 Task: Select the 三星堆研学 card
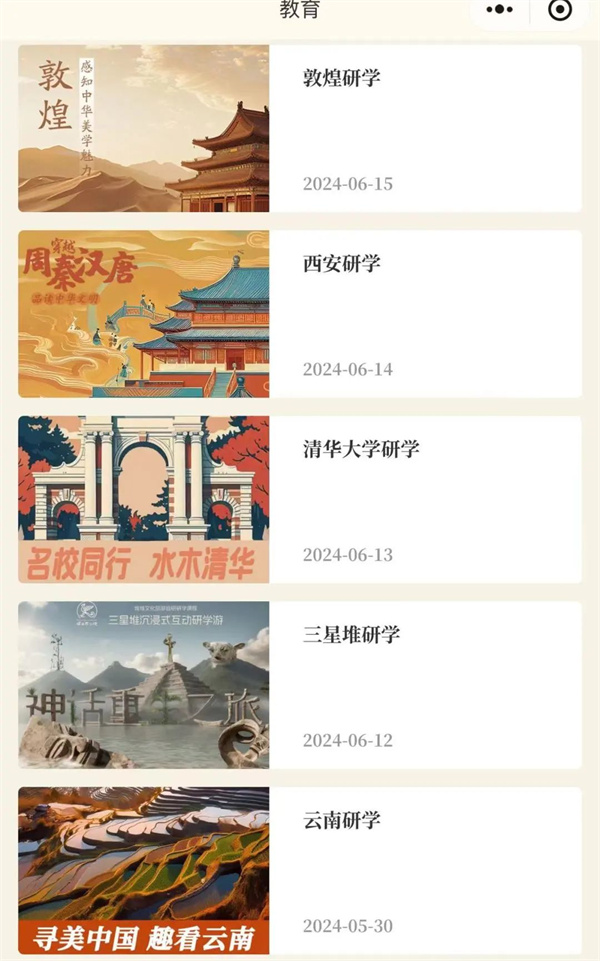tap(300, 685)
